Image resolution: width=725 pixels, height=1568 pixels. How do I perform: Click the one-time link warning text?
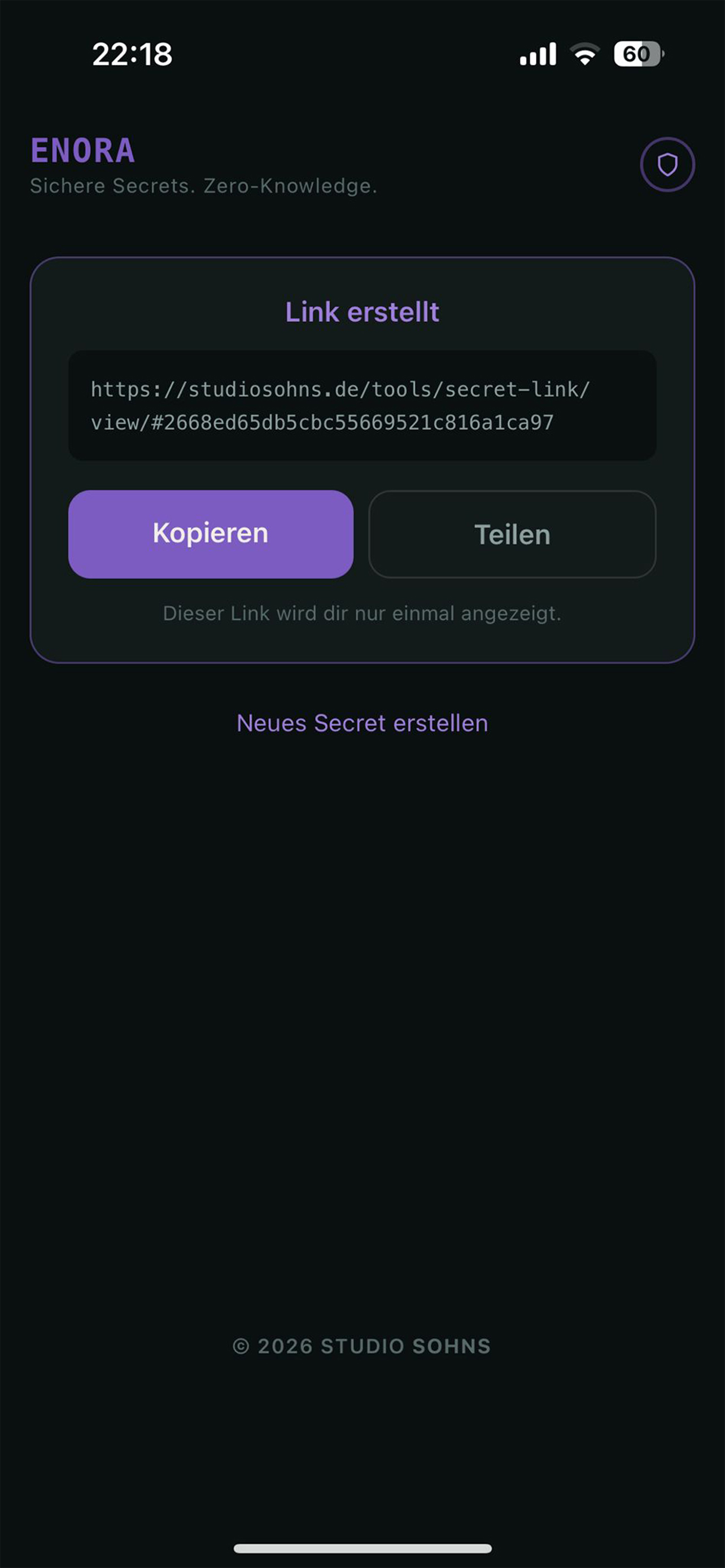(362, 614)
